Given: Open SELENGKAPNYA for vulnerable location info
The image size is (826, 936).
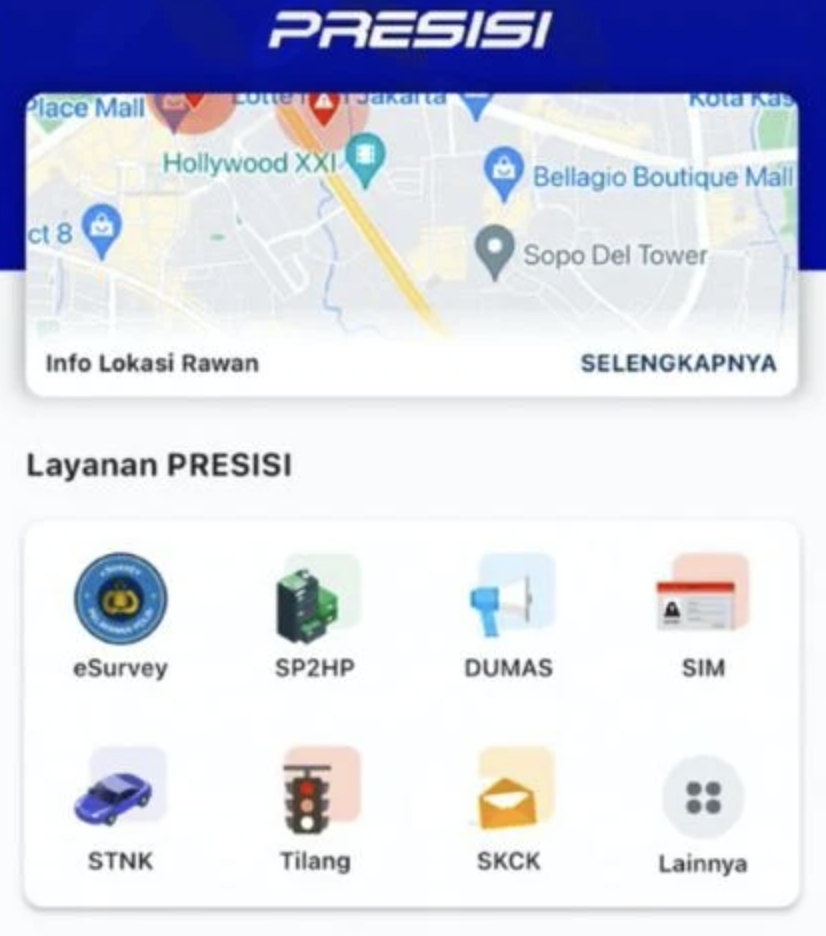Looking at the screenshot, I should click(678, 363).
